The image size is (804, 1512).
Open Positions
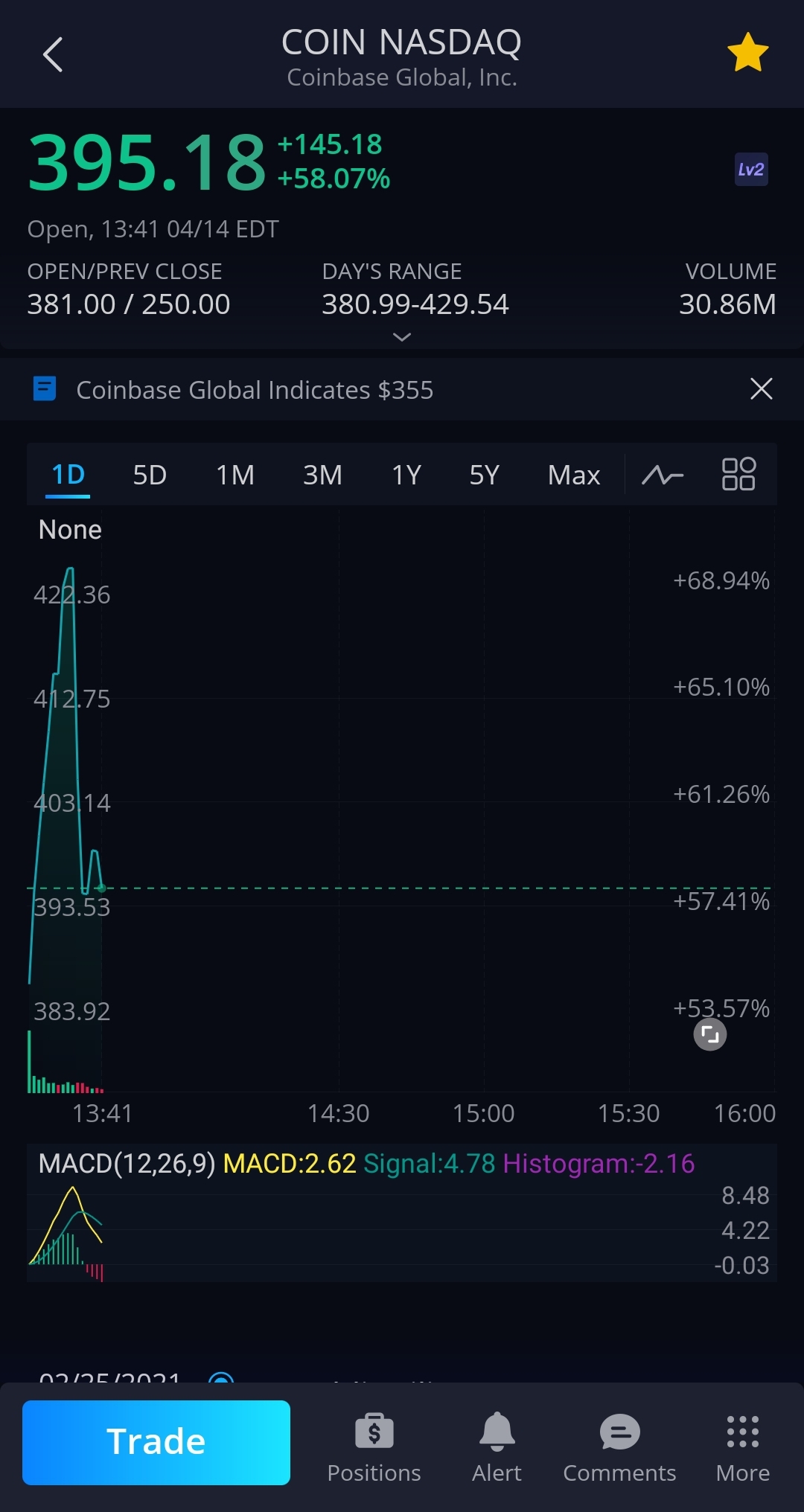click(x=374, y=1447)
